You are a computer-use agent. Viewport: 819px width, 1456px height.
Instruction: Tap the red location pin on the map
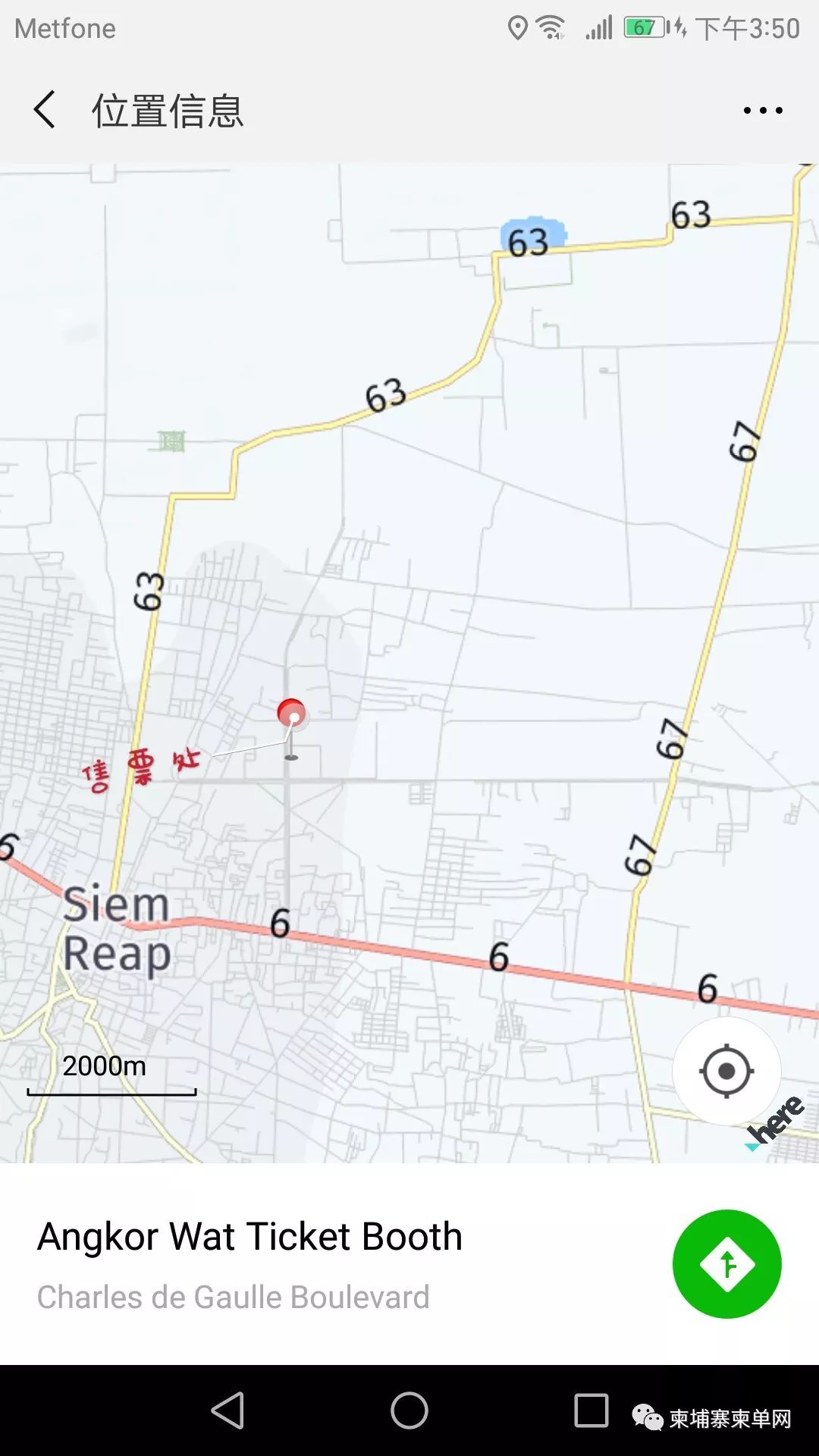[x=292, y=715]
